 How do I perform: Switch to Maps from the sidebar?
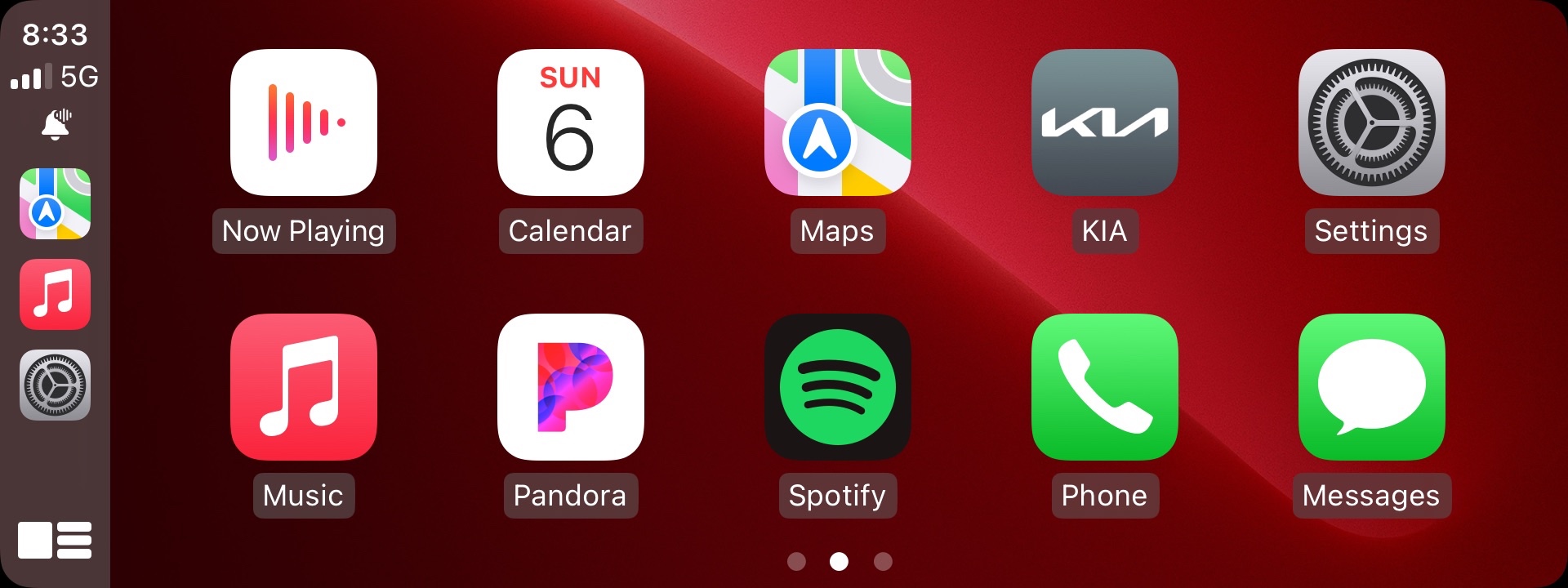click(x=55, y=203)
